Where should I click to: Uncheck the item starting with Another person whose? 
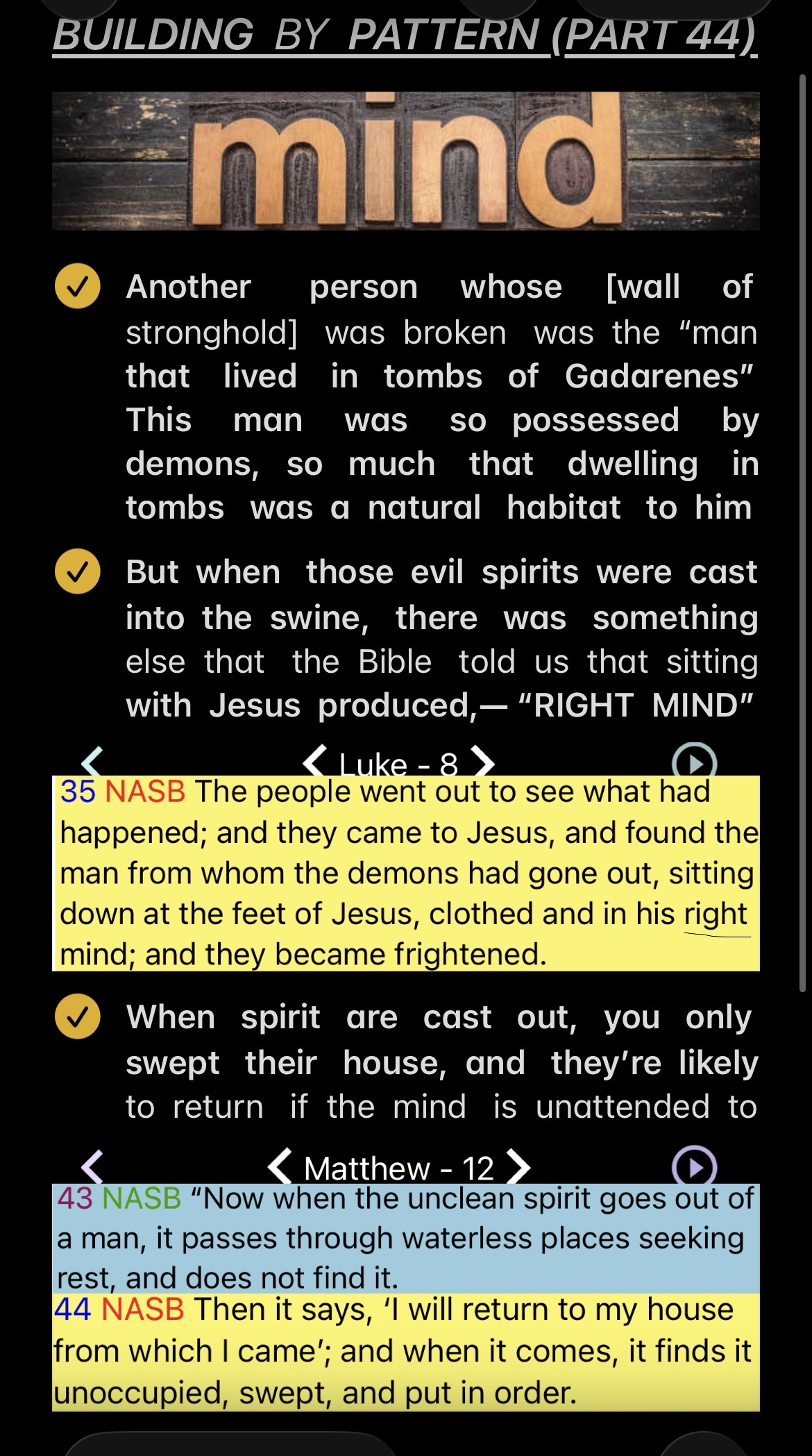click(x=78, y=285)
